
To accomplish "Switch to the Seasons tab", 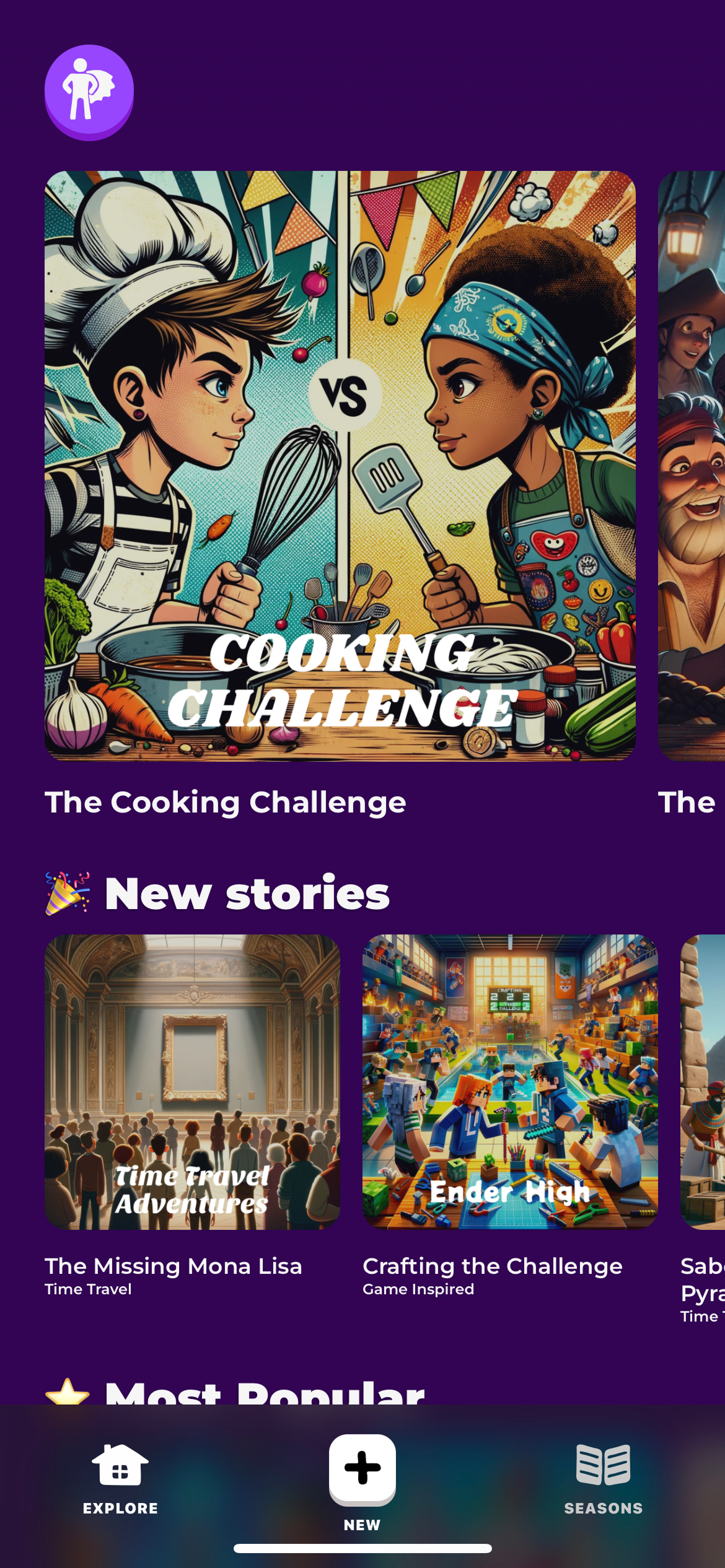I will 603,1479.
